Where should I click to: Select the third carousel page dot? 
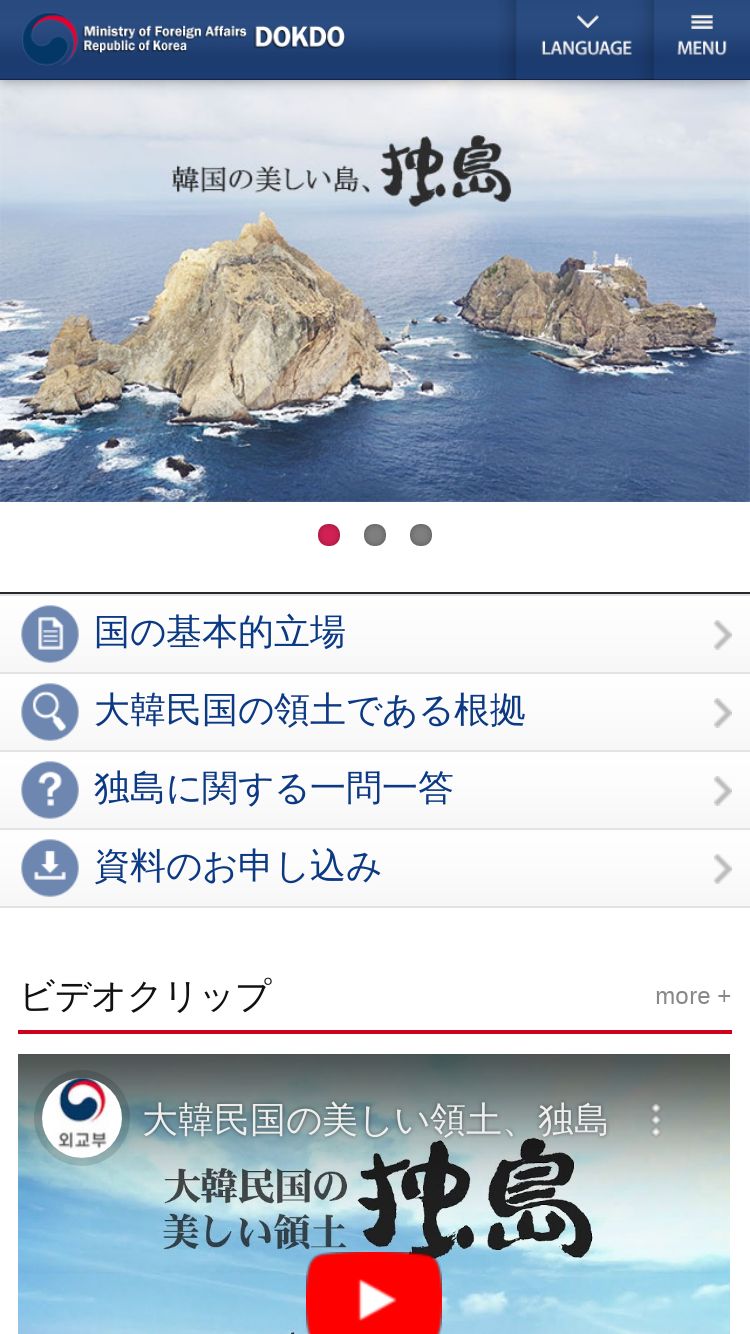[x=421, y=535]
